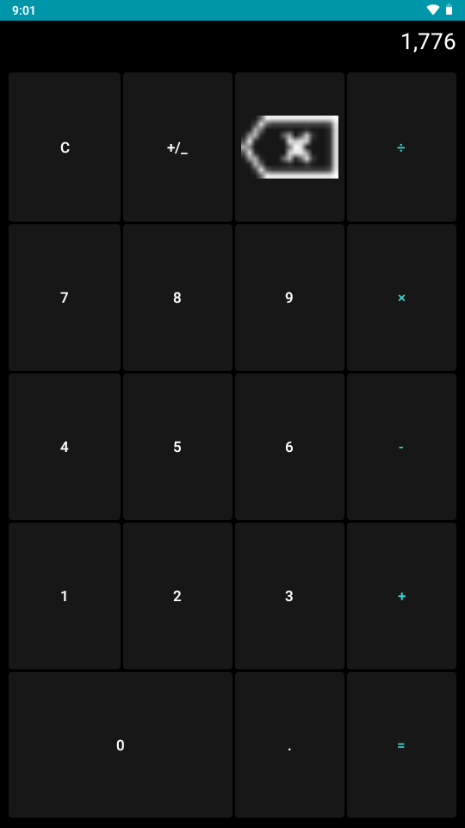Image resolution: width=465 pixels, height=828 pixels.
Task: Clear the display with the C key
Action: point(64,147)
